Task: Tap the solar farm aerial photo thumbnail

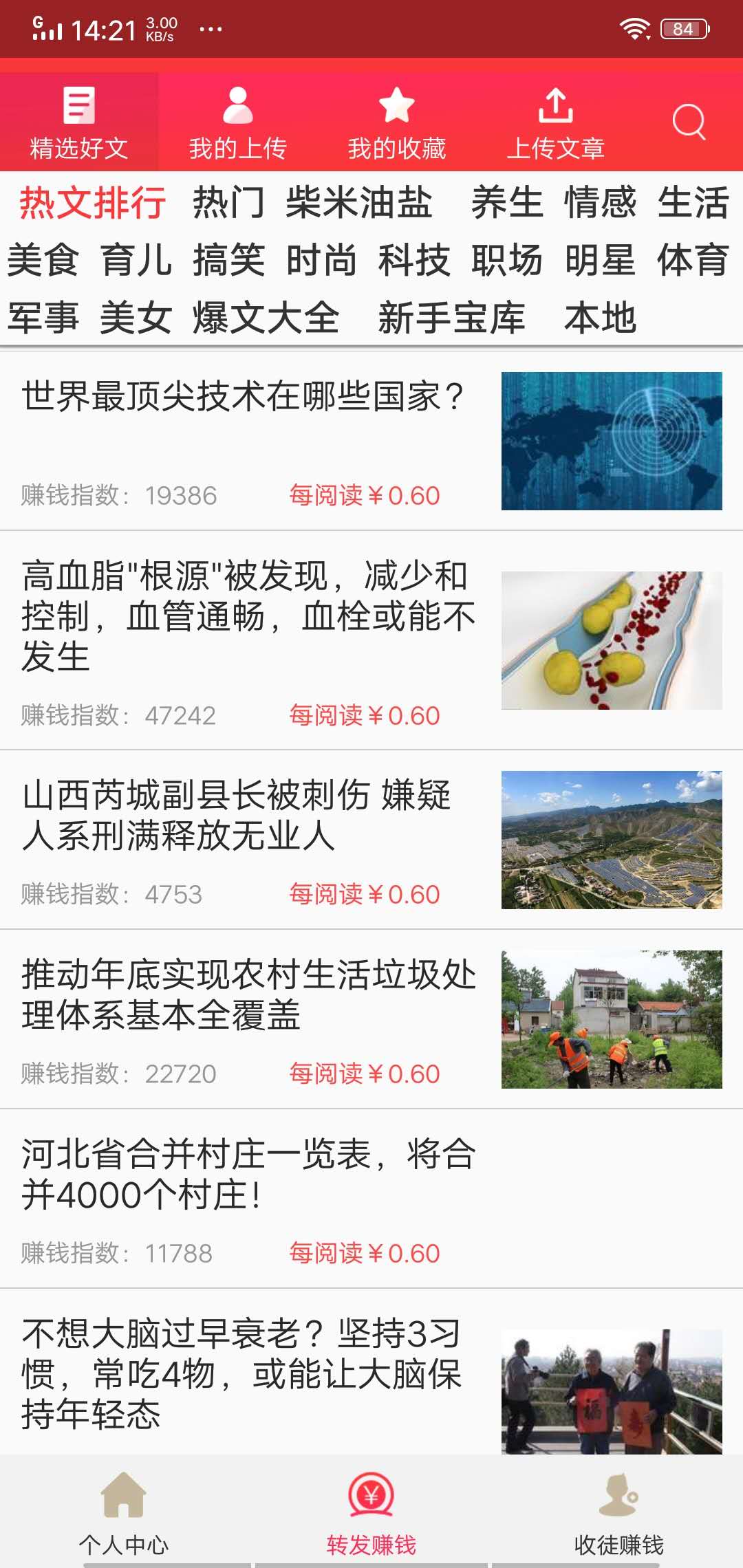Action: [611, 838]
